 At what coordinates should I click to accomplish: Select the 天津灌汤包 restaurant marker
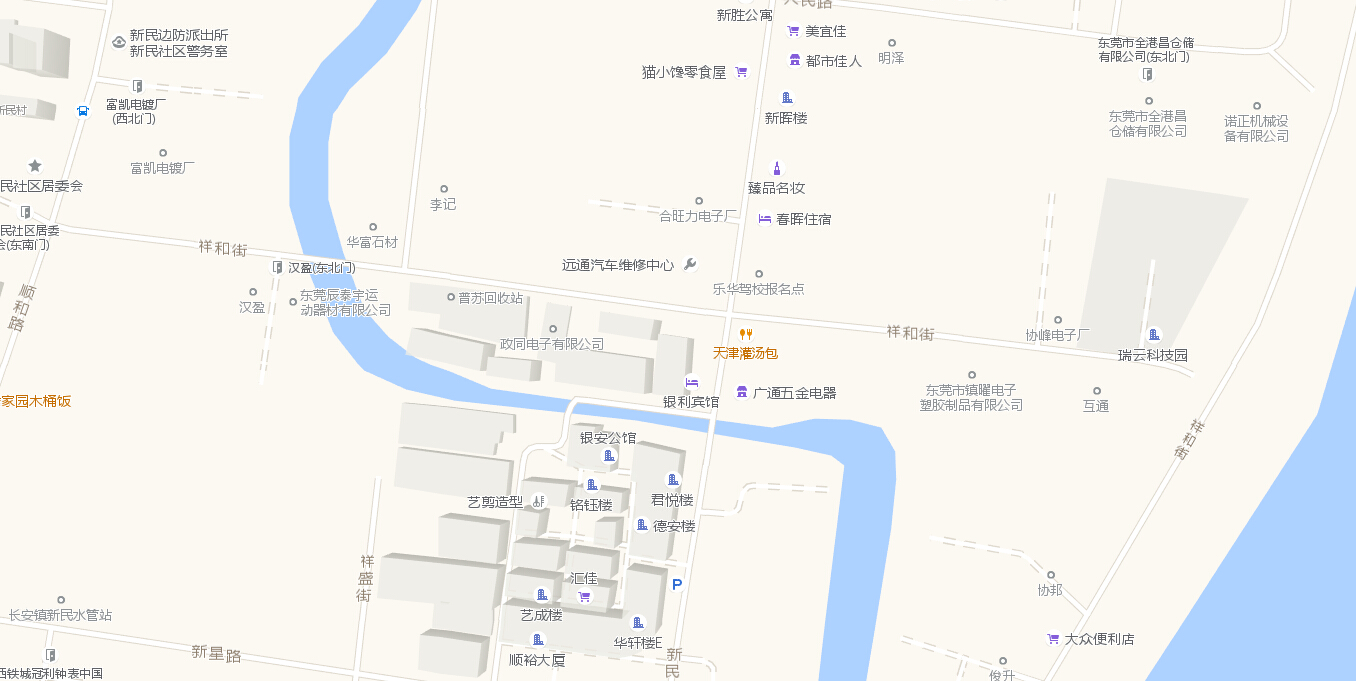pos(745,335)
